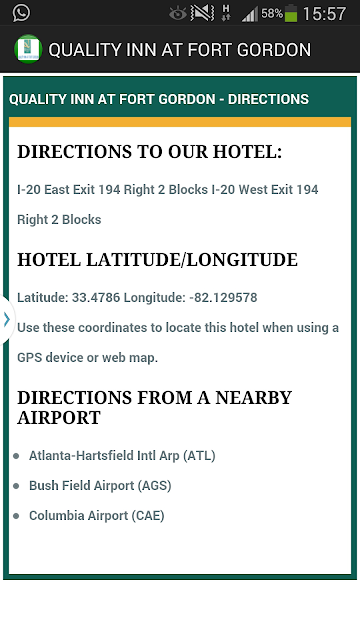This screenshot has width=360, height=640.
Task: Open the side drawer chevron handle
Action: click(7, 319)
